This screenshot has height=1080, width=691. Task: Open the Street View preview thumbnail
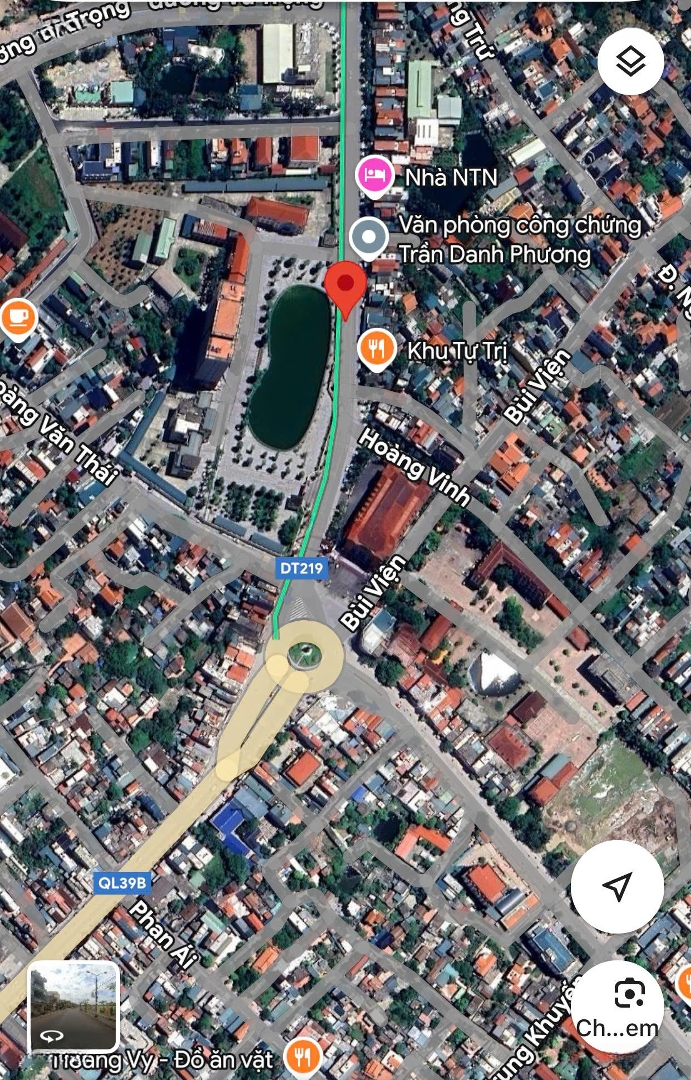[x=74, y=1006]
